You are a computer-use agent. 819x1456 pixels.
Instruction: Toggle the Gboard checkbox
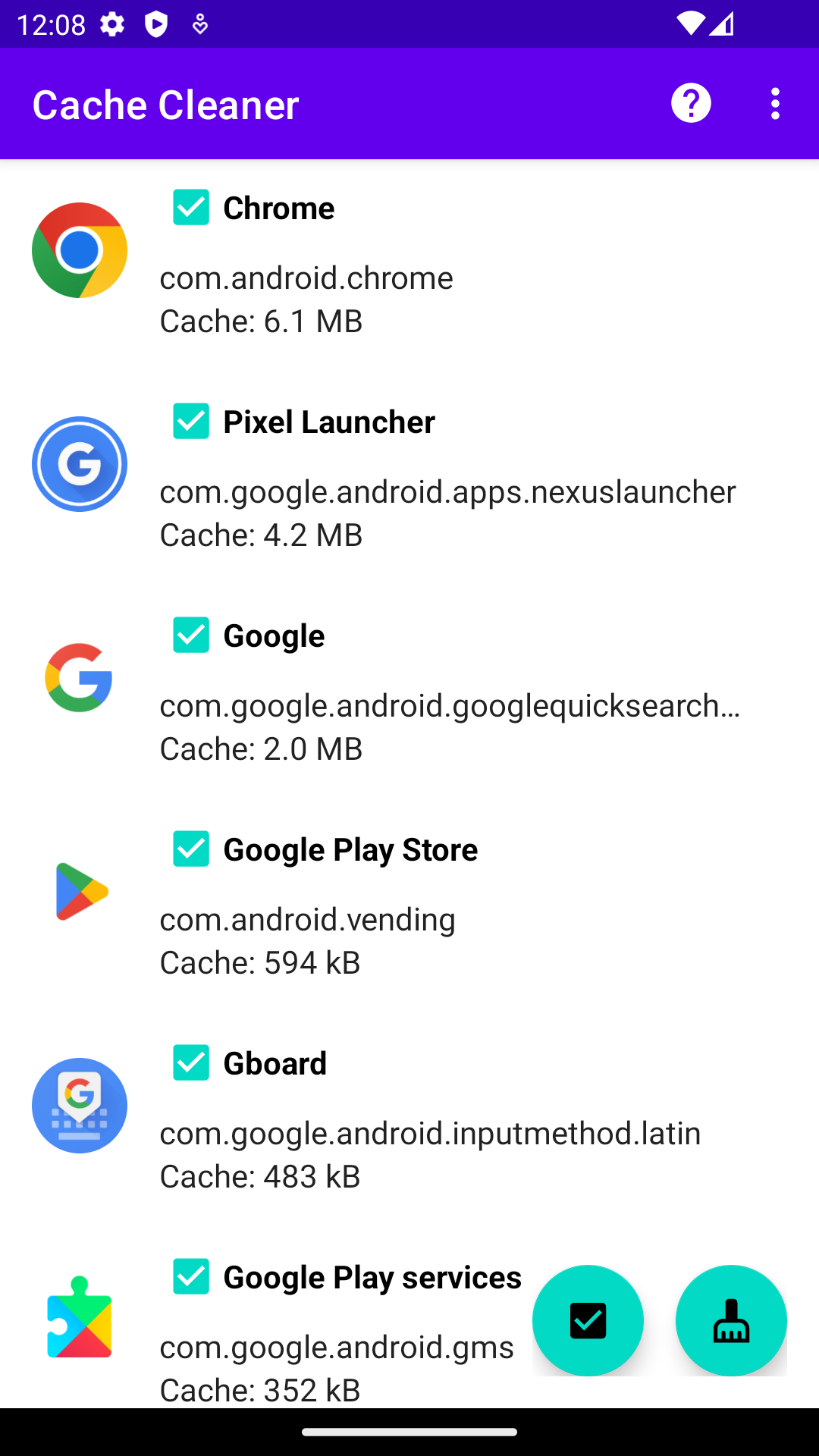[191, 1062]
